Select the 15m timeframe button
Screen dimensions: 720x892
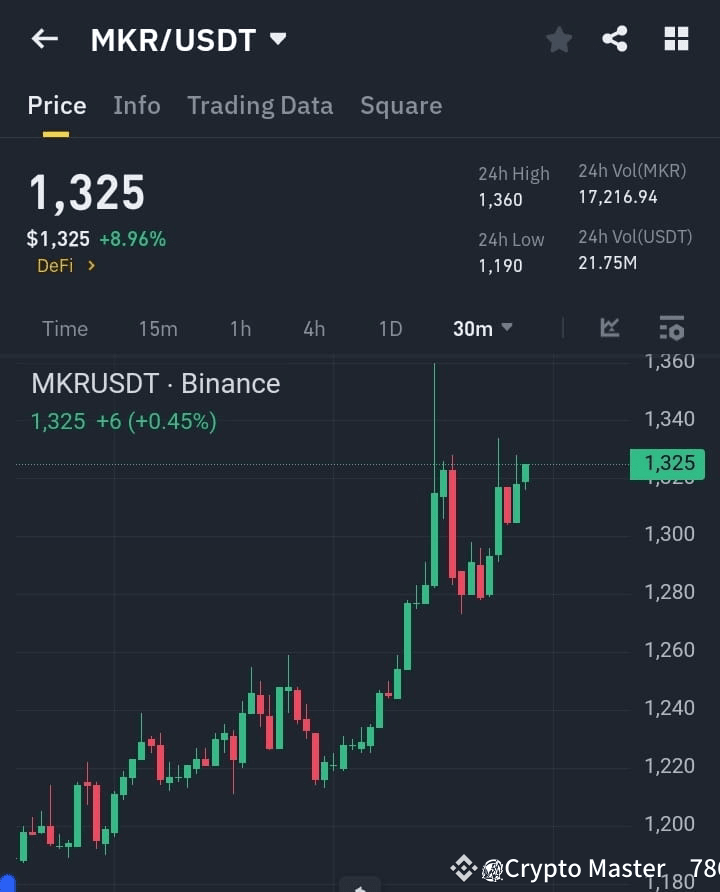(158, 327)
